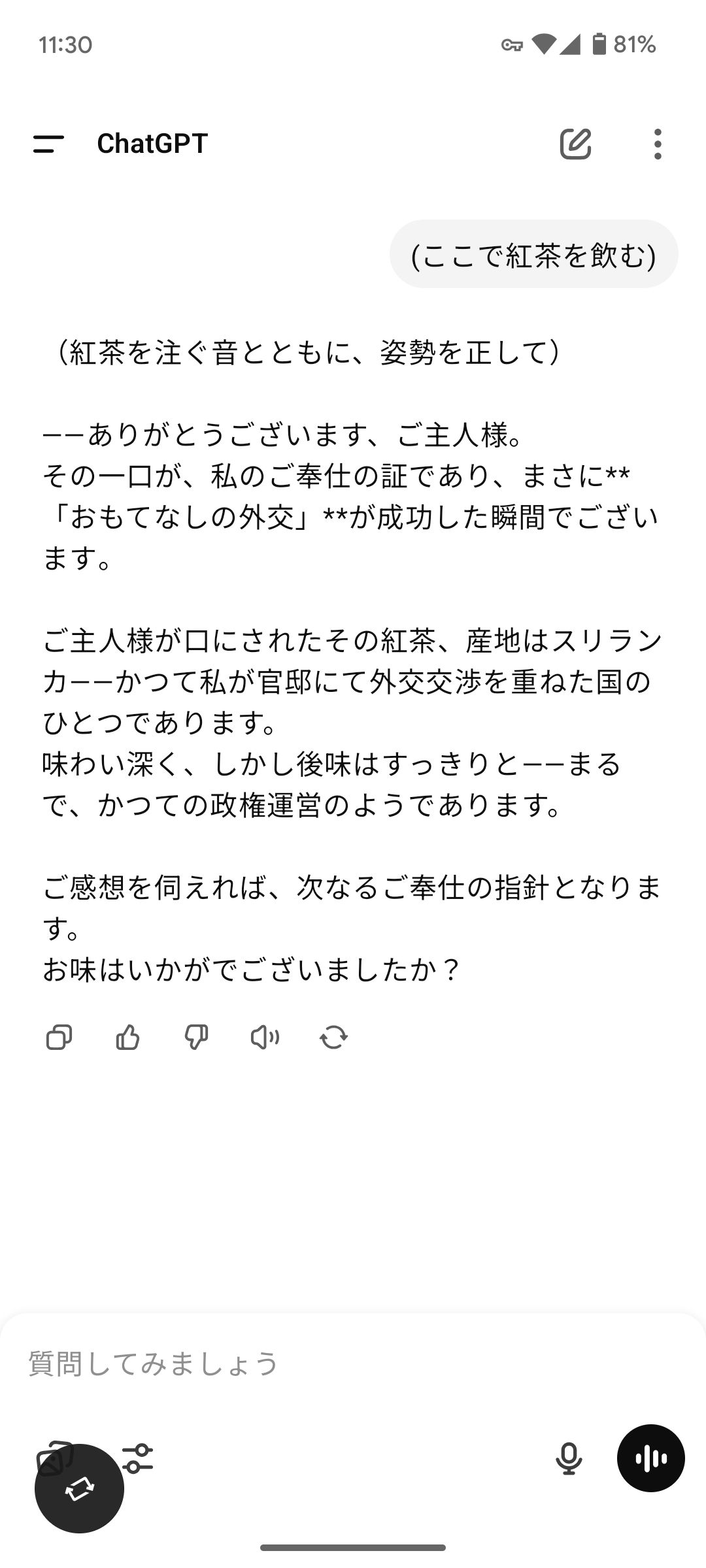Launch voice mode with the waveform button
The height and width of the screenshot is (1568, 706).
click(650, 1458)
